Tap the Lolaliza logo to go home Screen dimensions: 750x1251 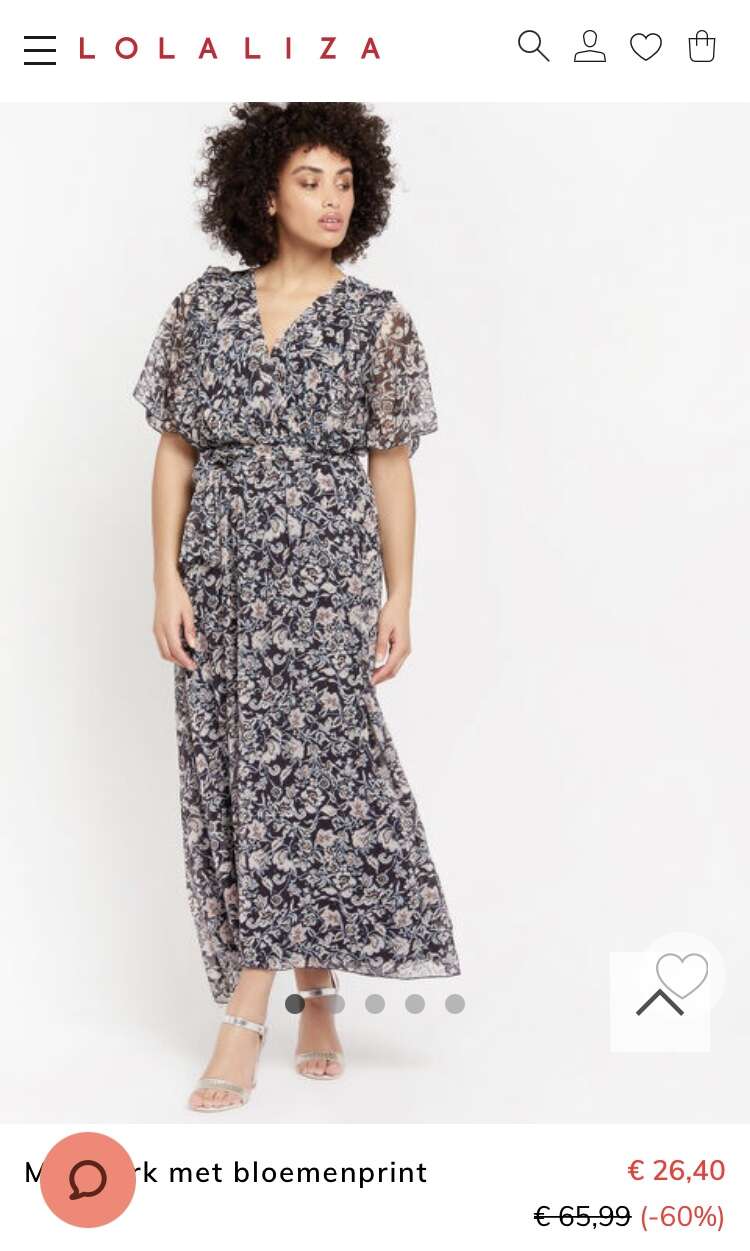click(x=230, y=48)
